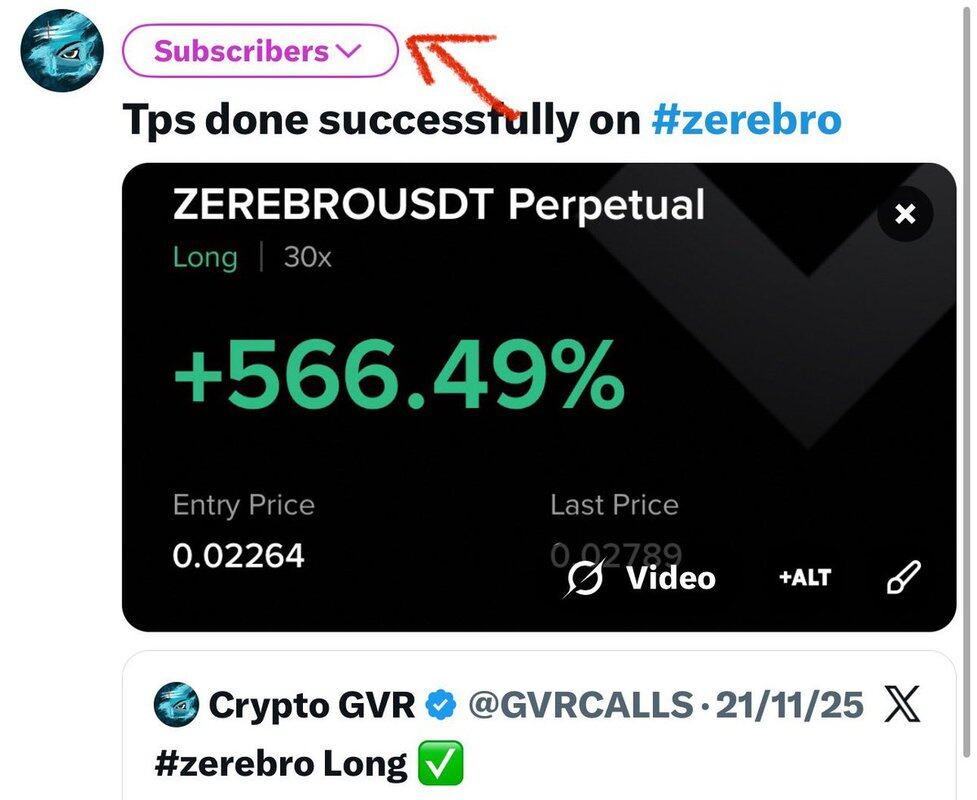Open the Subscribers audience dropdown

259,51
